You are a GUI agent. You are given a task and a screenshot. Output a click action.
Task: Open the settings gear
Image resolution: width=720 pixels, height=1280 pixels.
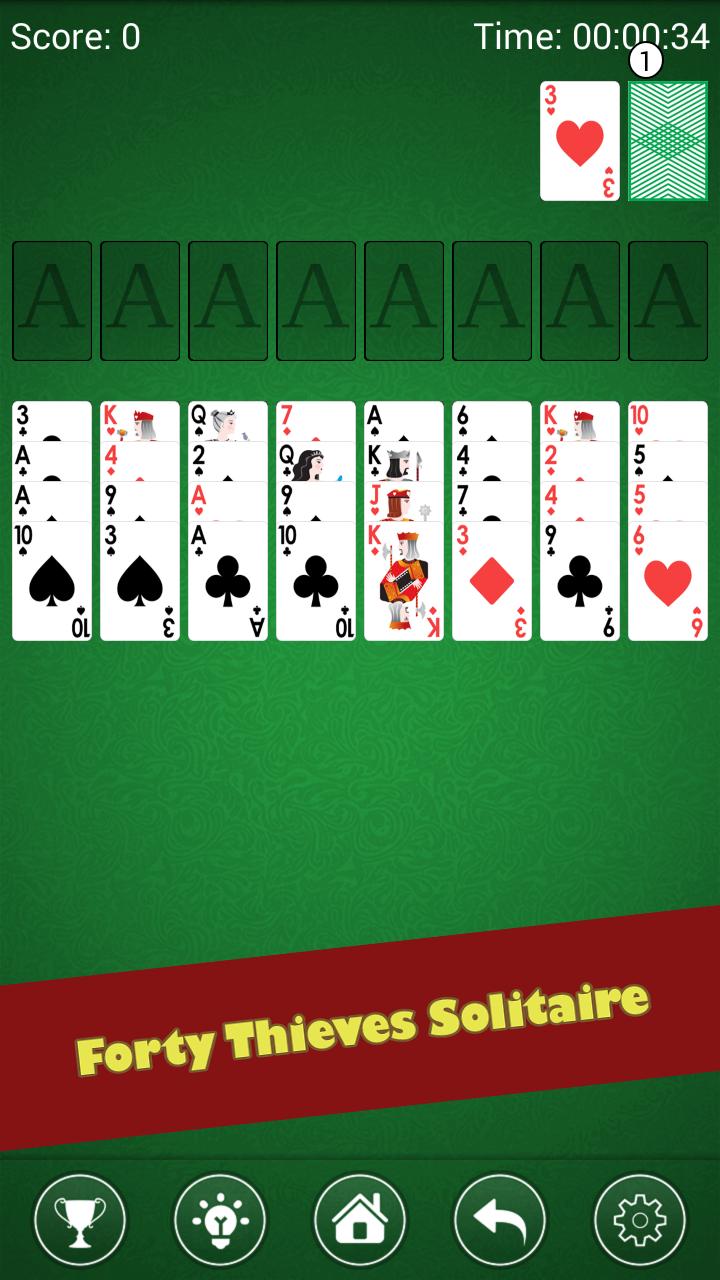[640, 1220]
